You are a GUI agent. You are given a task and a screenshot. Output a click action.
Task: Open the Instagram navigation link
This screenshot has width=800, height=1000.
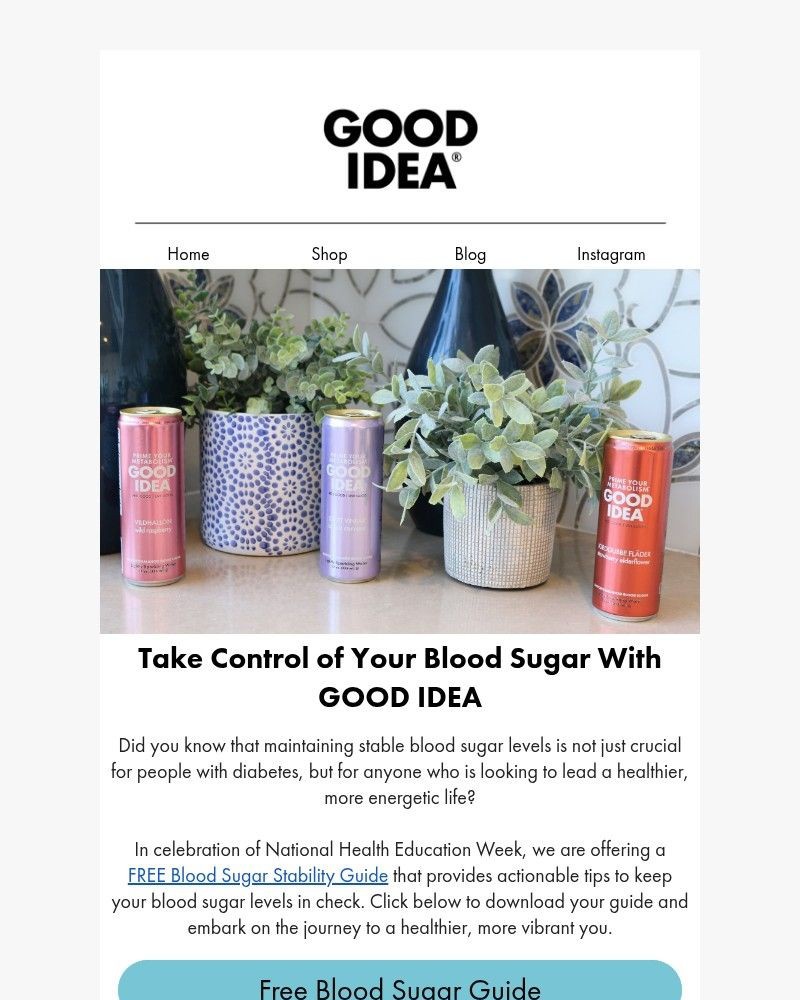click(x=611, y=254)
